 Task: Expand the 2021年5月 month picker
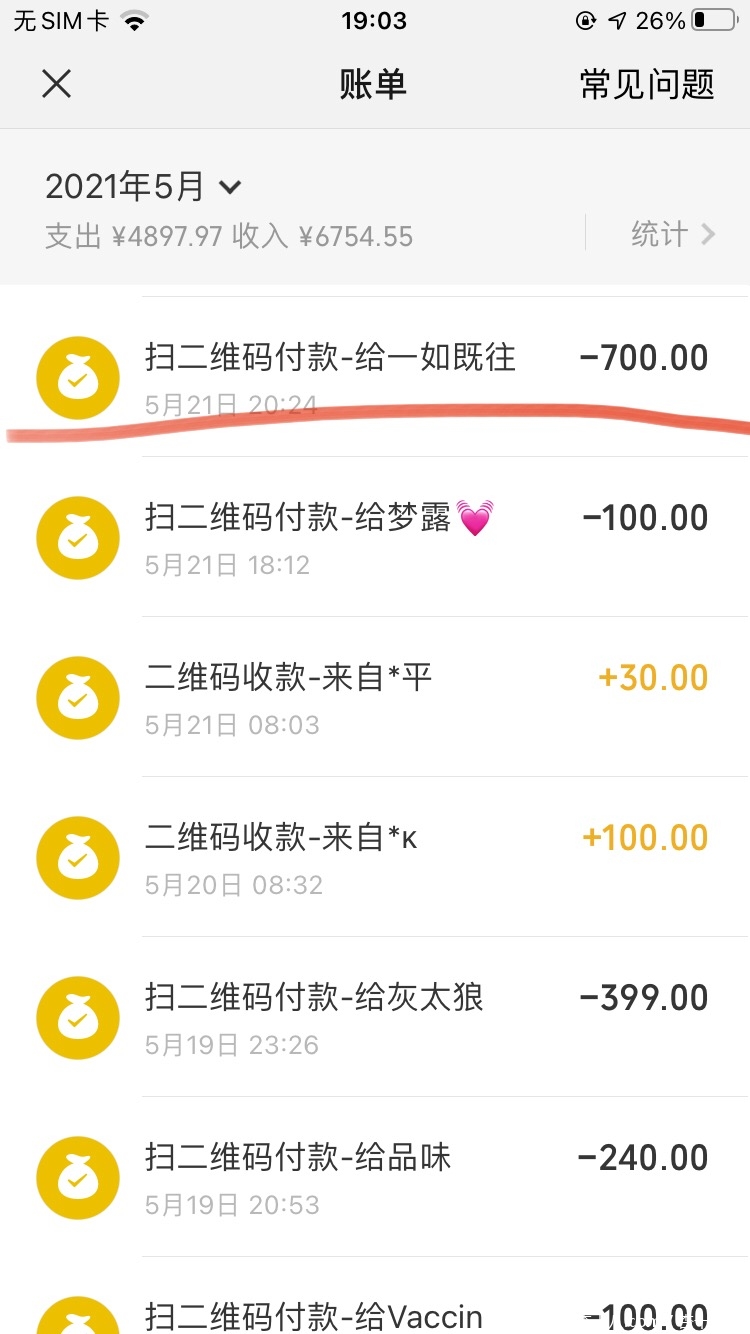click(x=144, y=187)
